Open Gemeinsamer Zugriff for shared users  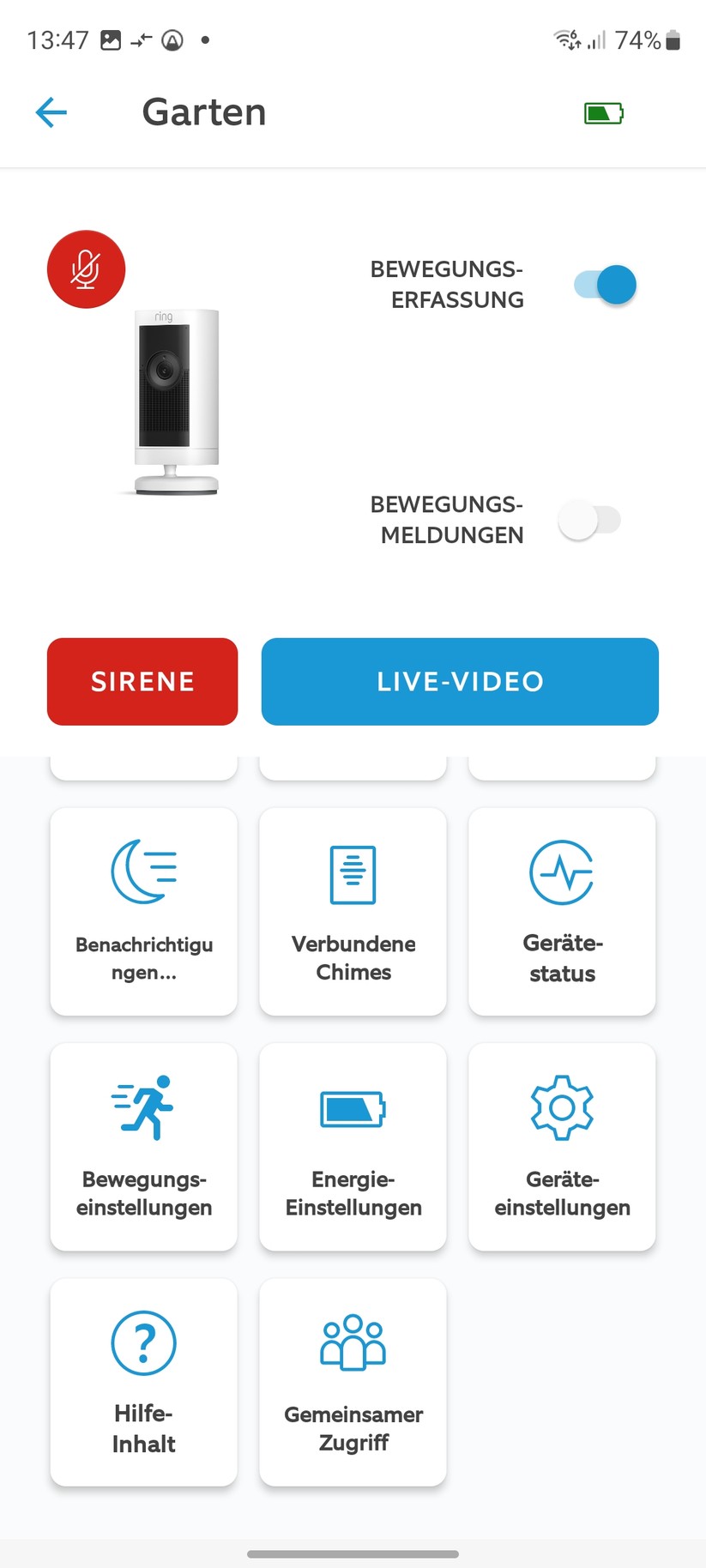coord(353,1382)
